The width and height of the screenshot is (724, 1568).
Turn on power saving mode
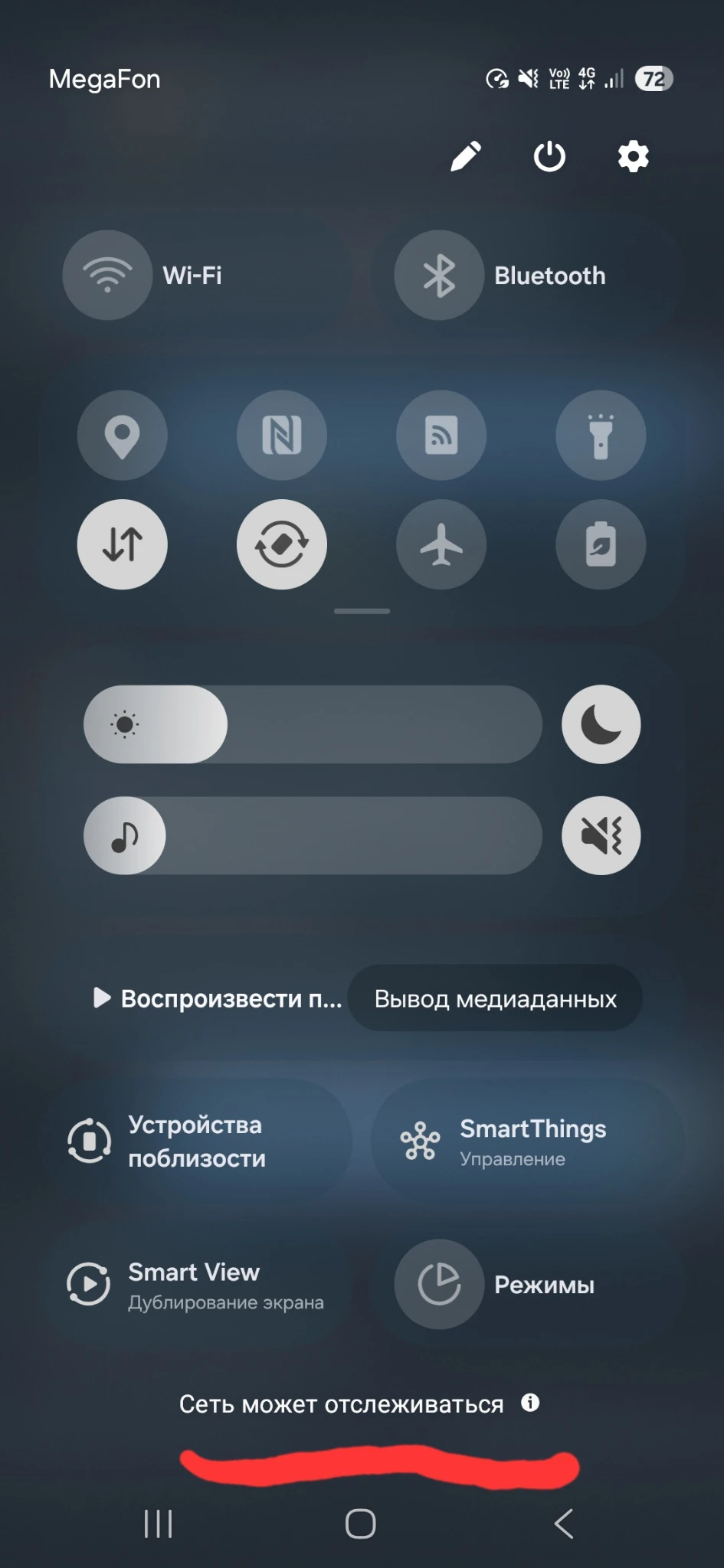[601, 544]
